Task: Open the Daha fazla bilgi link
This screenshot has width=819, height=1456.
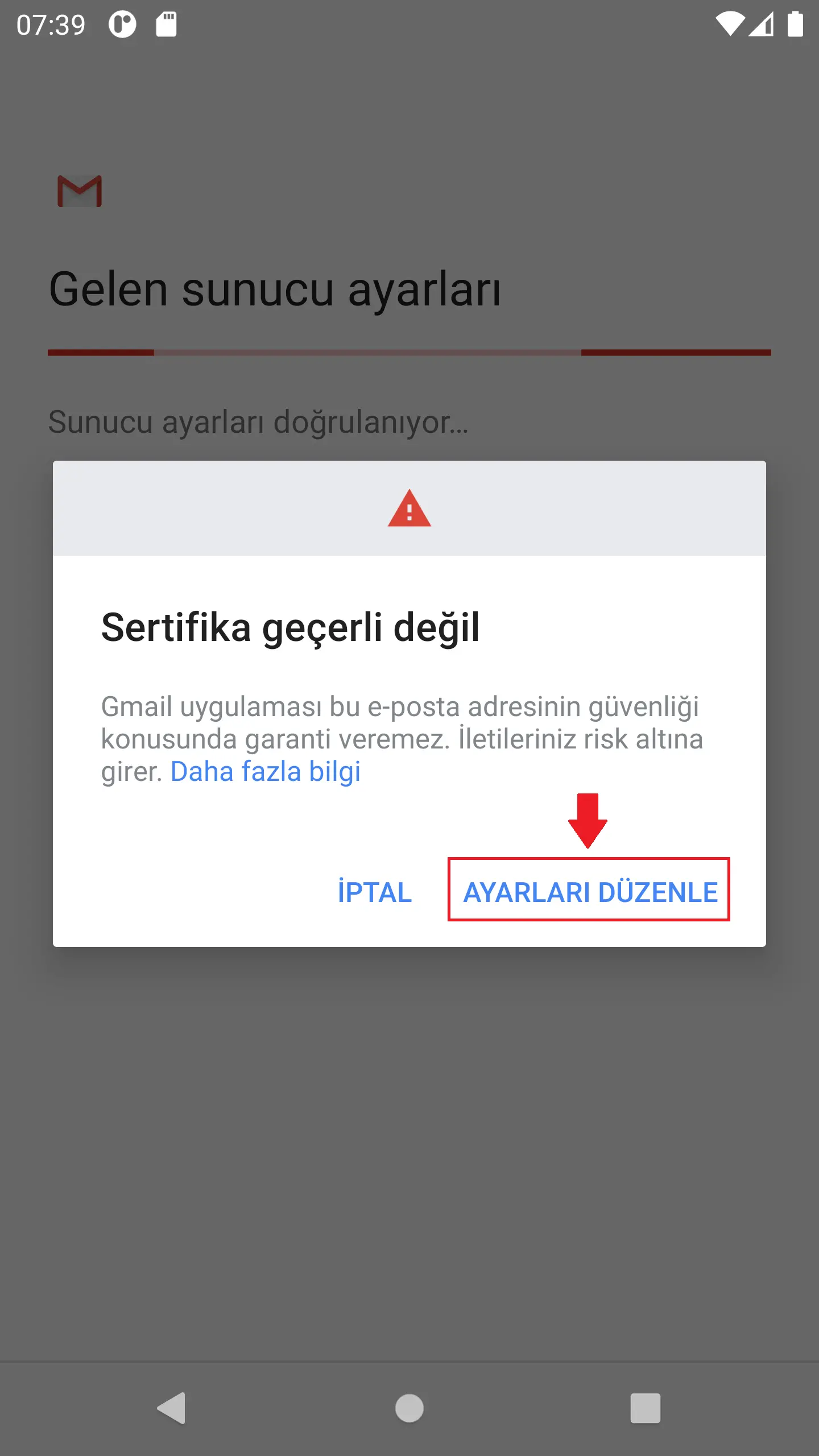Action: click(266, 772)
